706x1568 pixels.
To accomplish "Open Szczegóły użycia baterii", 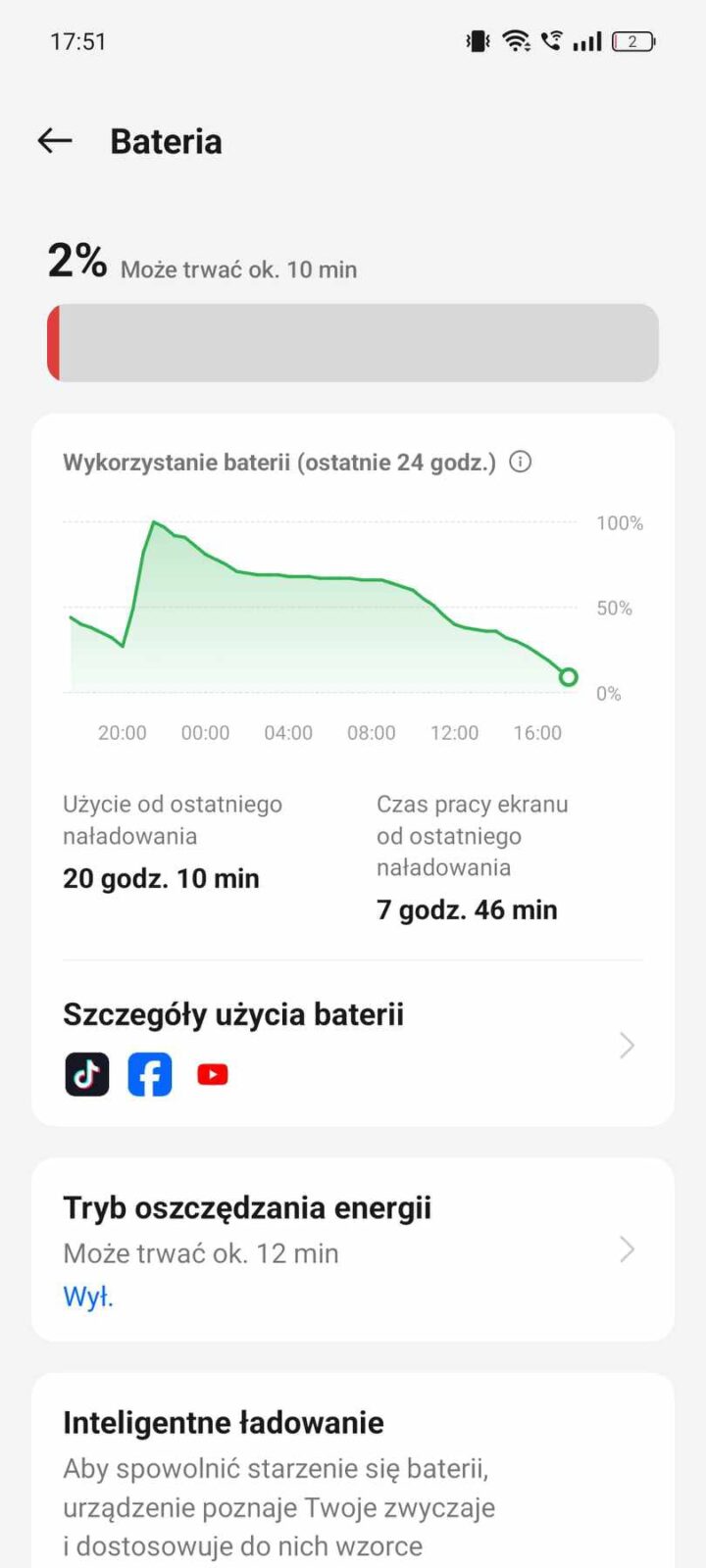I will [351, 1044].
